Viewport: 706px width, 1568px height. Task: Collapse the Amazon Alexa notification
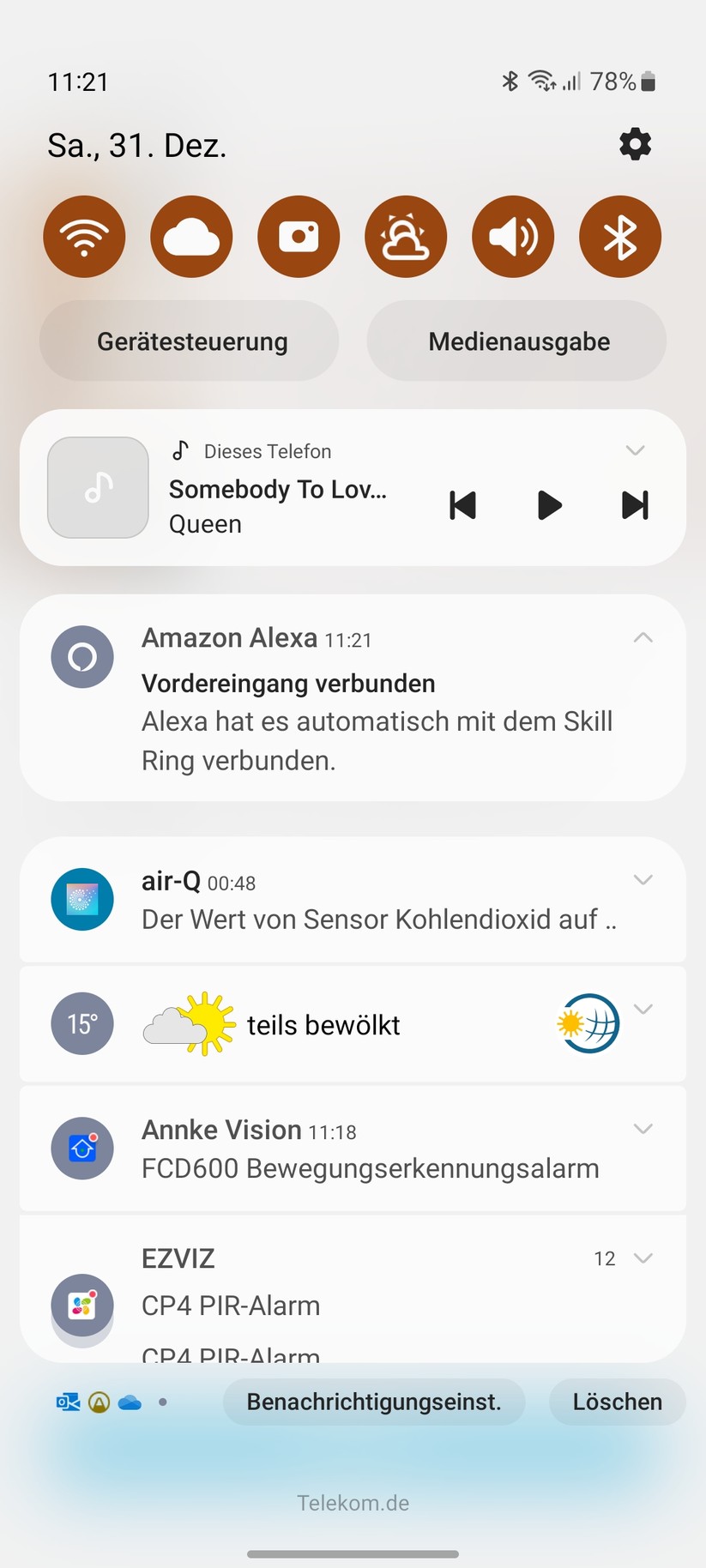(643, 637)
